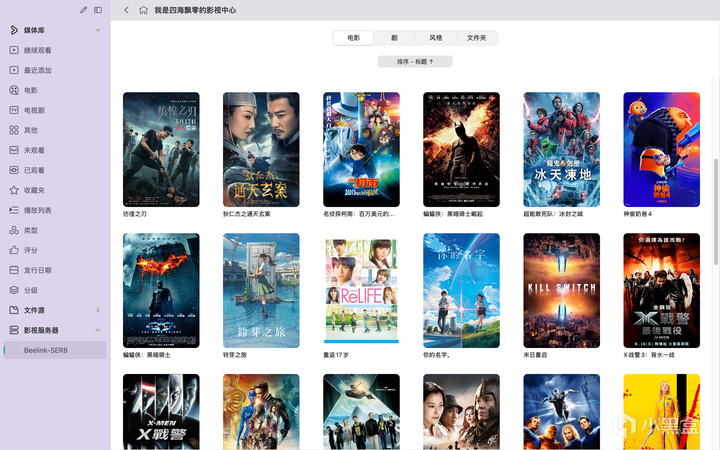Toggle the sidebar layout icon
Image resolution: width=720 pixels, height=450 pixels.
tap(98, 10)
